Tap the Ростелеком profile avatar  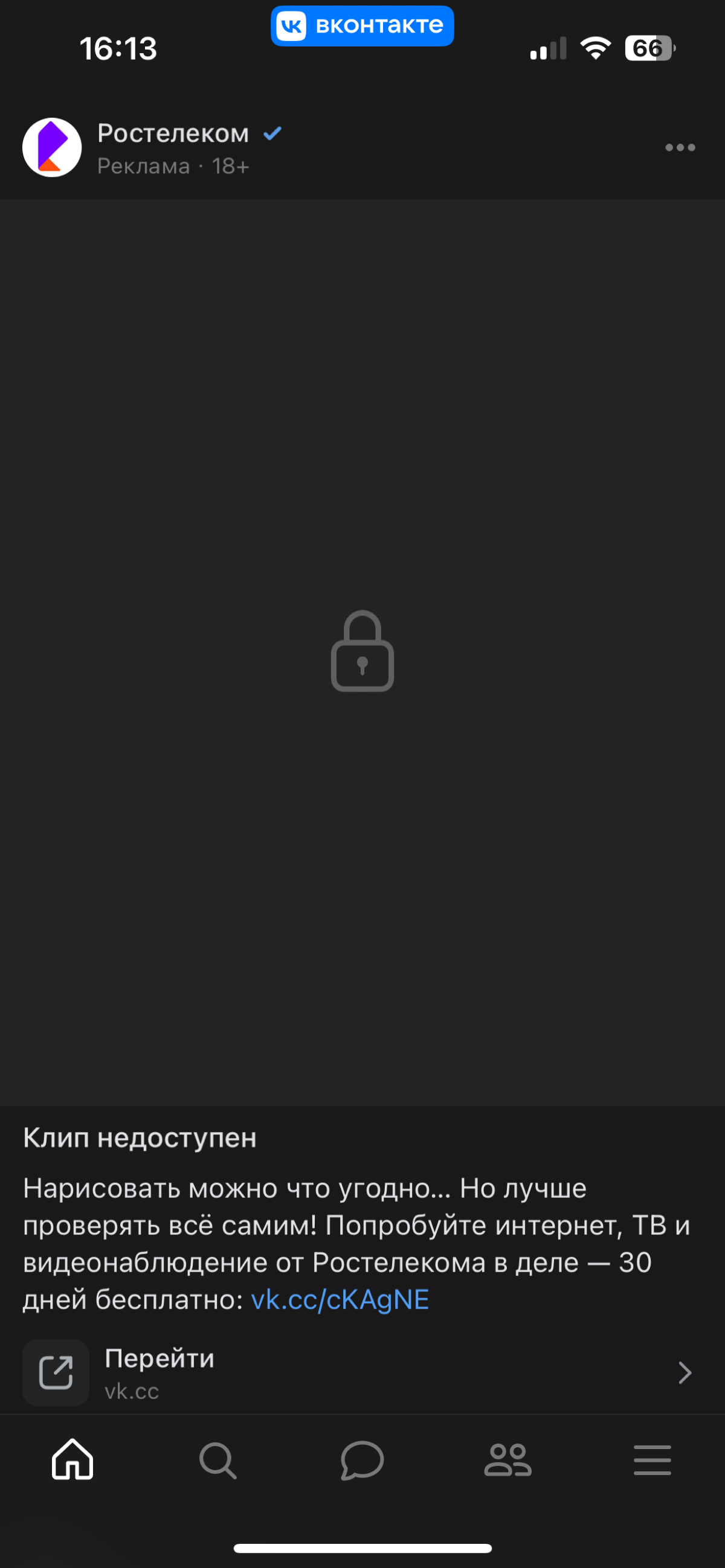52,147
